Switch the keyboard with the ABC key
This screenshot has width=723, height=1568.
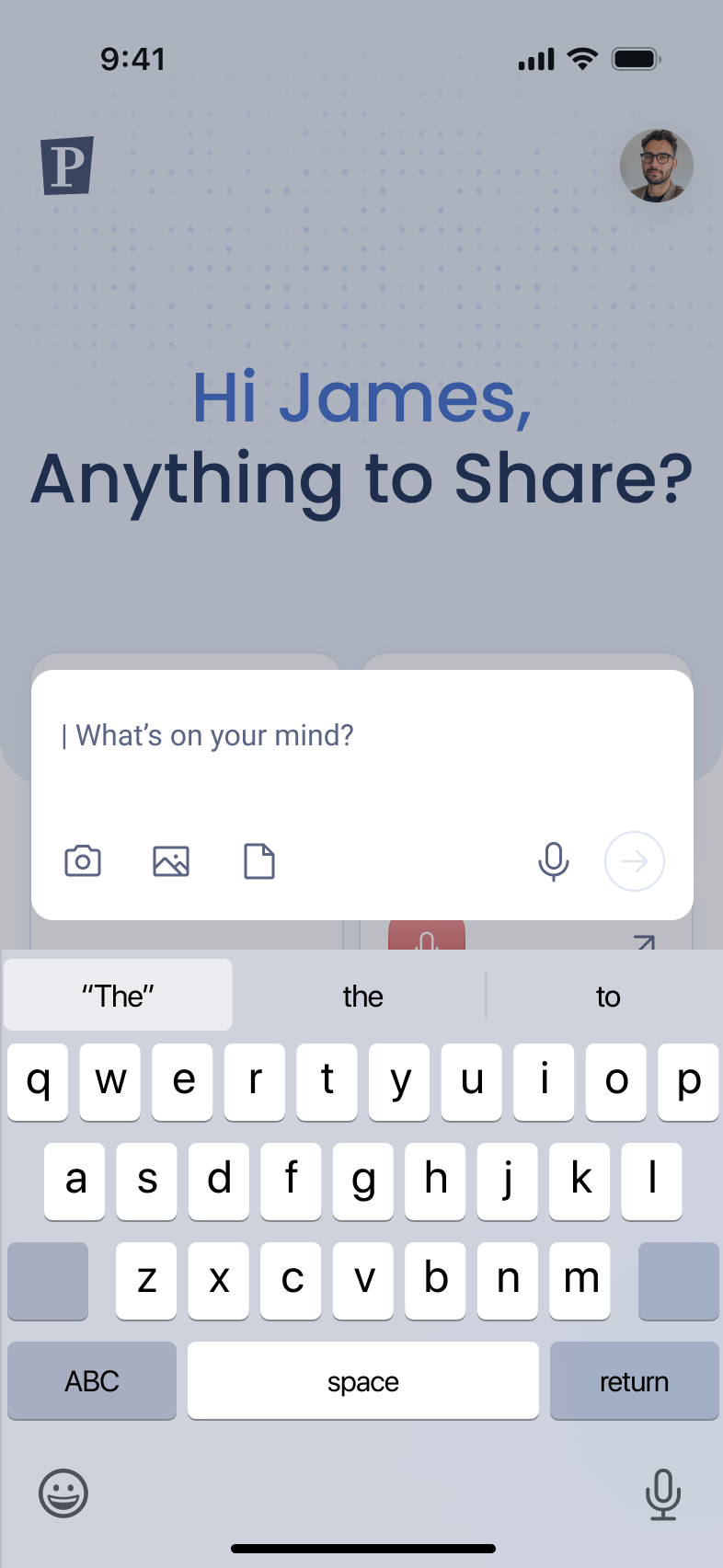92,1380
